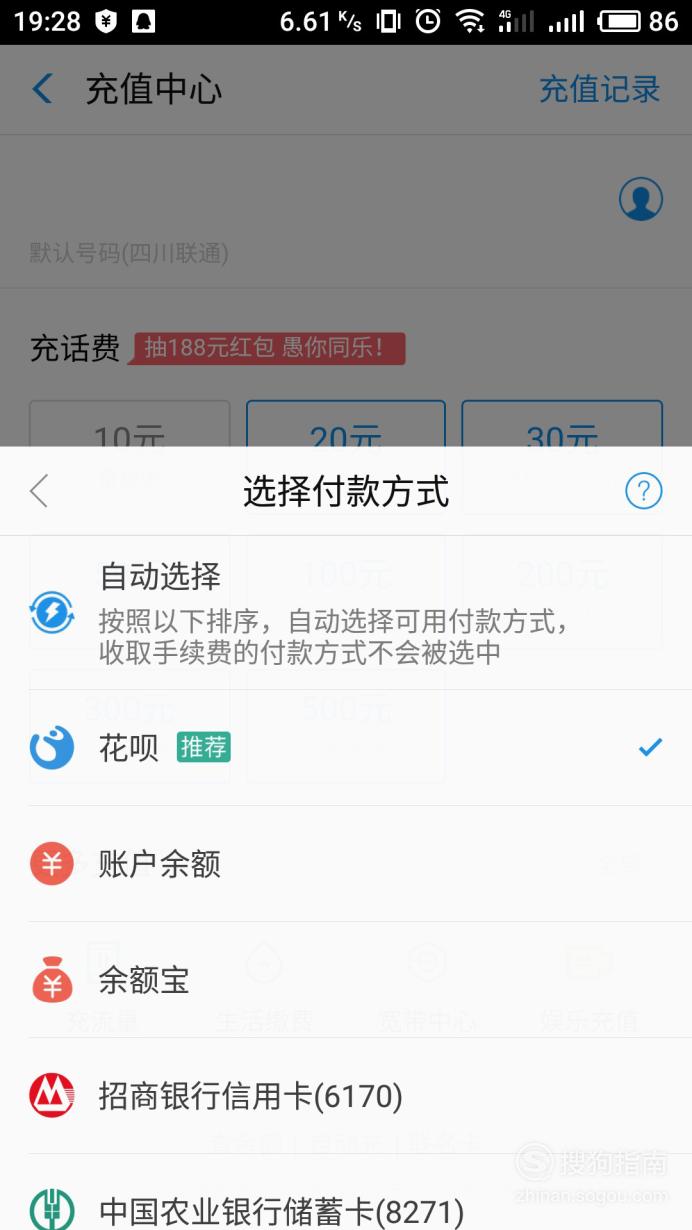The height and width of the screenshot is (1230, 692).
Task: Select 中国农业银行储蓄卡(8271)
Action: pyautogui.click(x=346, y=1192)
